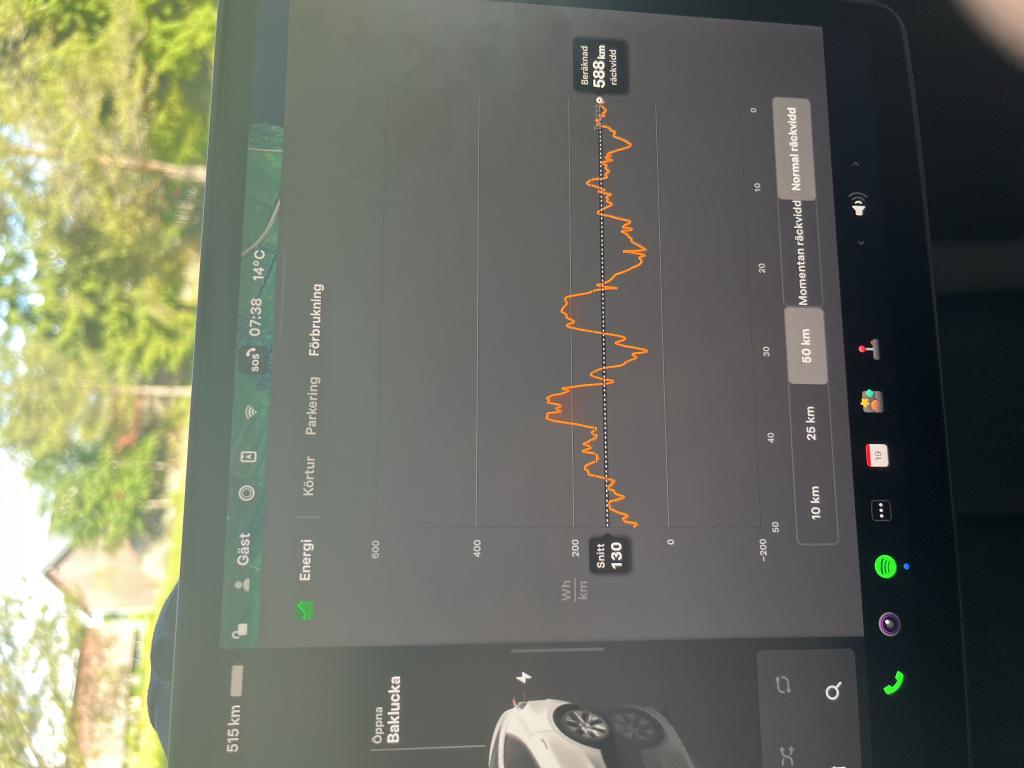Open the phone app
Screen dimensions: 1024x768
pos(893,682)
